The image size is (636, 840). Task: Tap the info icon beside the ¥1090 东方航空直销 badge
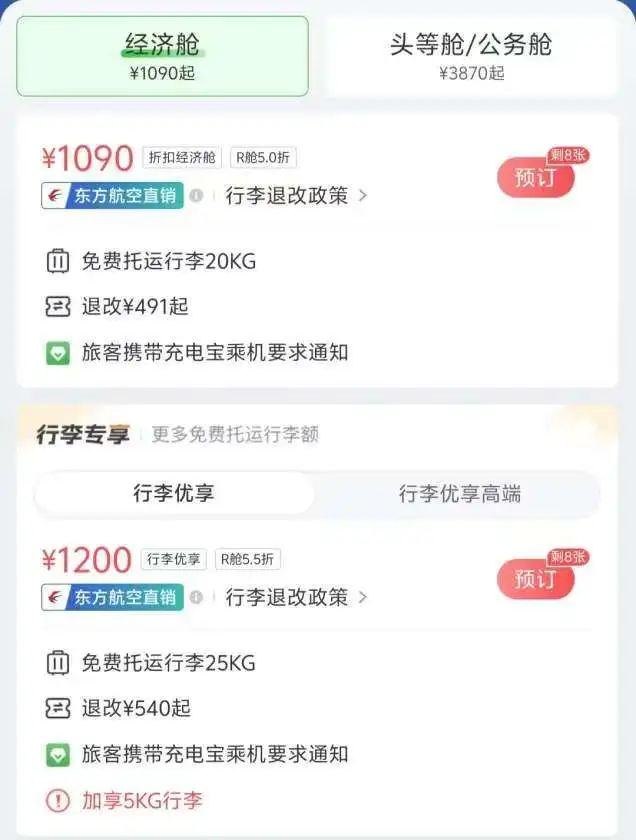[x=197, y=196]
